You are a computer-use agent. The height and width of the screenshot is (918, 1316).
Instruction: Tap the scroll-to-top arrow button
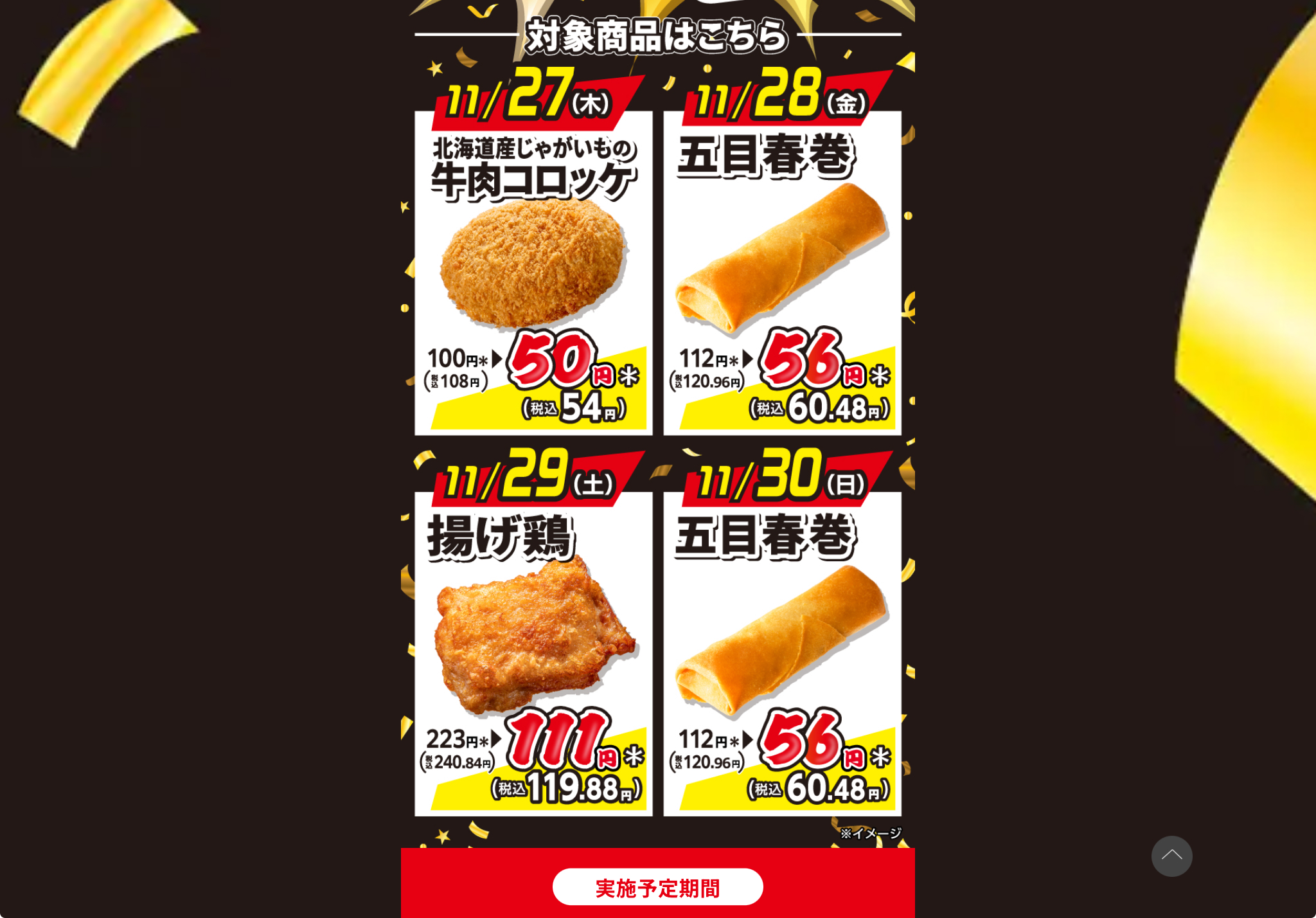[x=1171, y=856]
